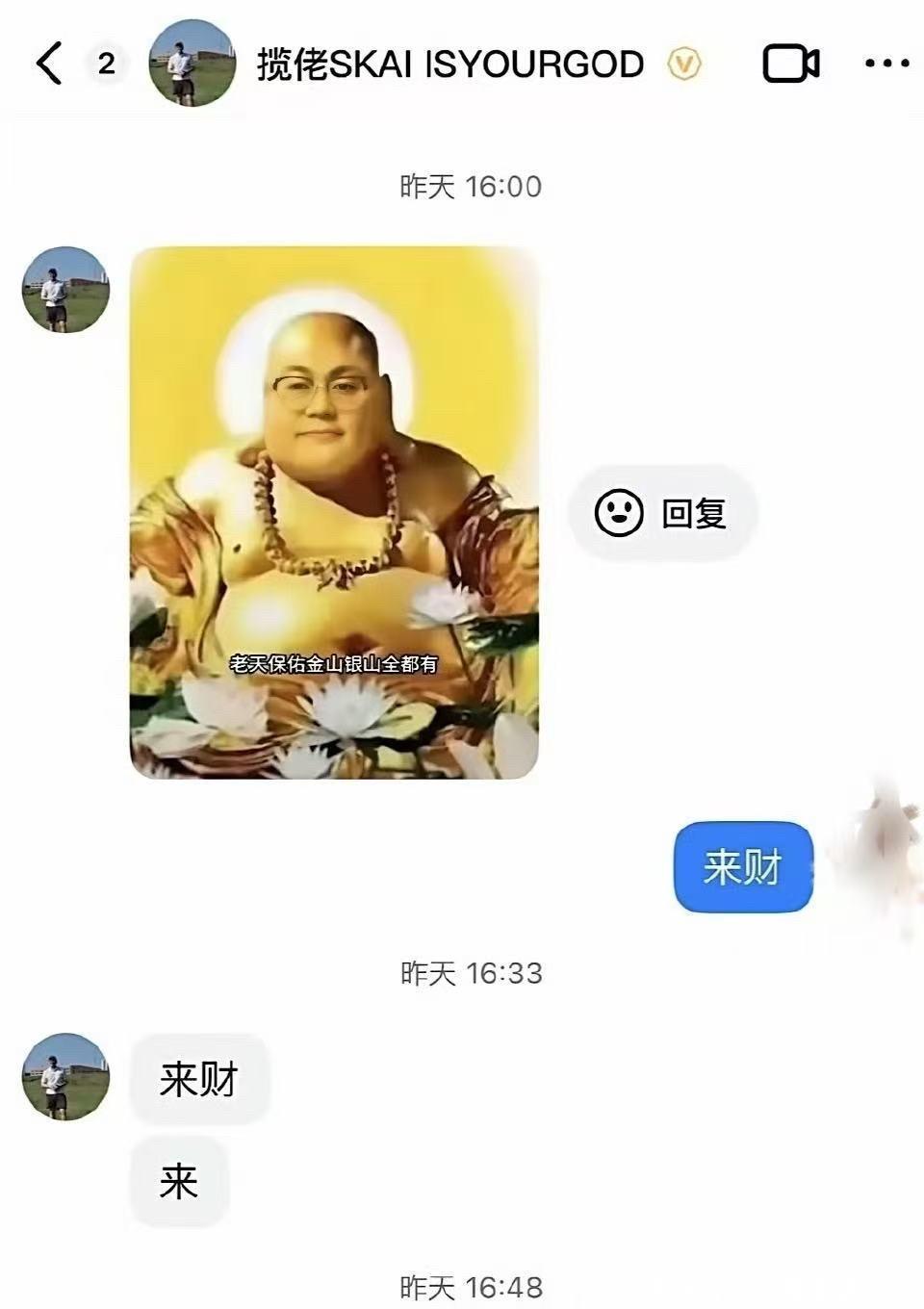Tap the 回复 emoji reply button
This screenshot has height=1309, width=924.
pos(662,513)
